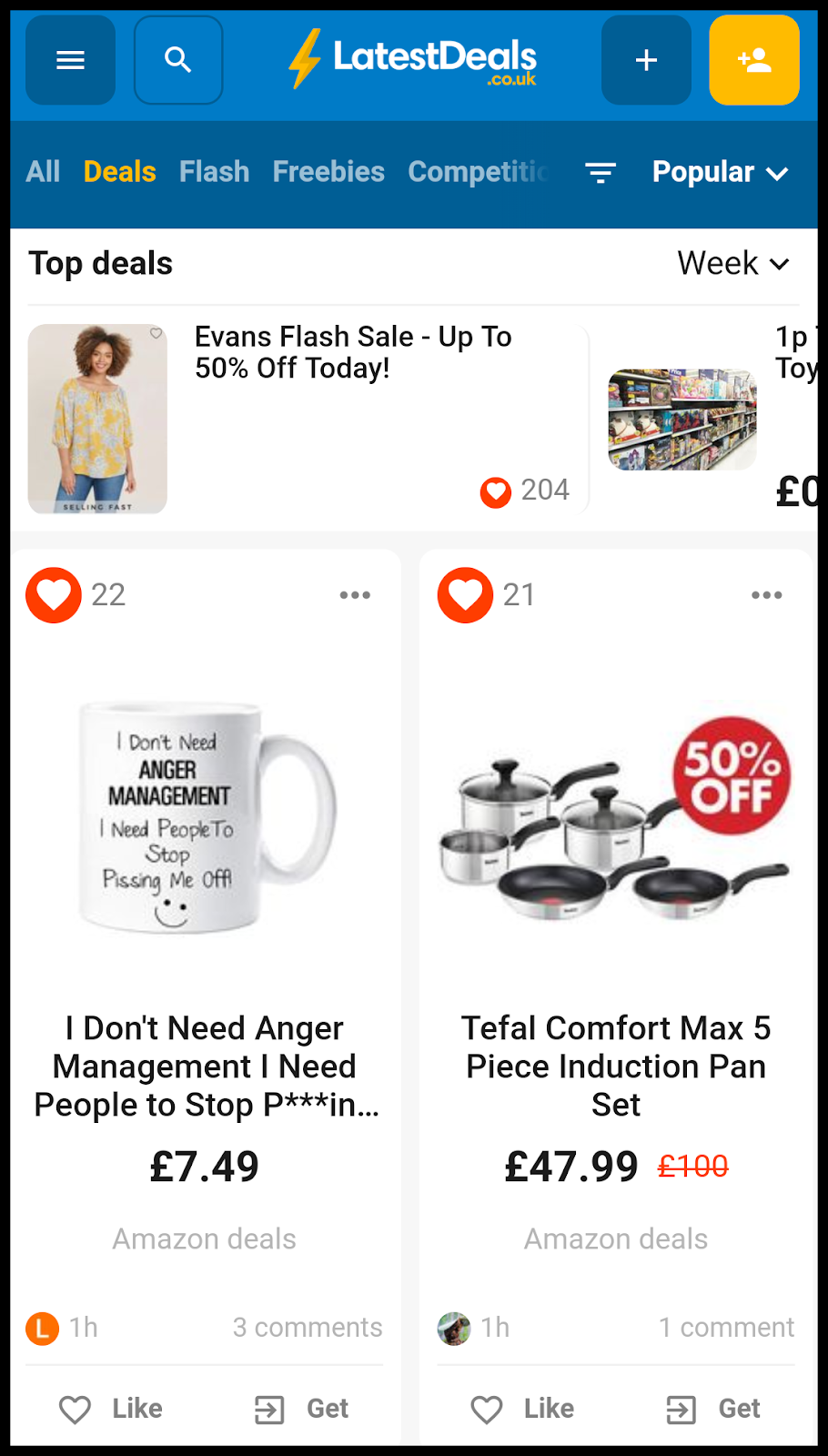Open the Evans Flash Sale deal

pos(353,352)
